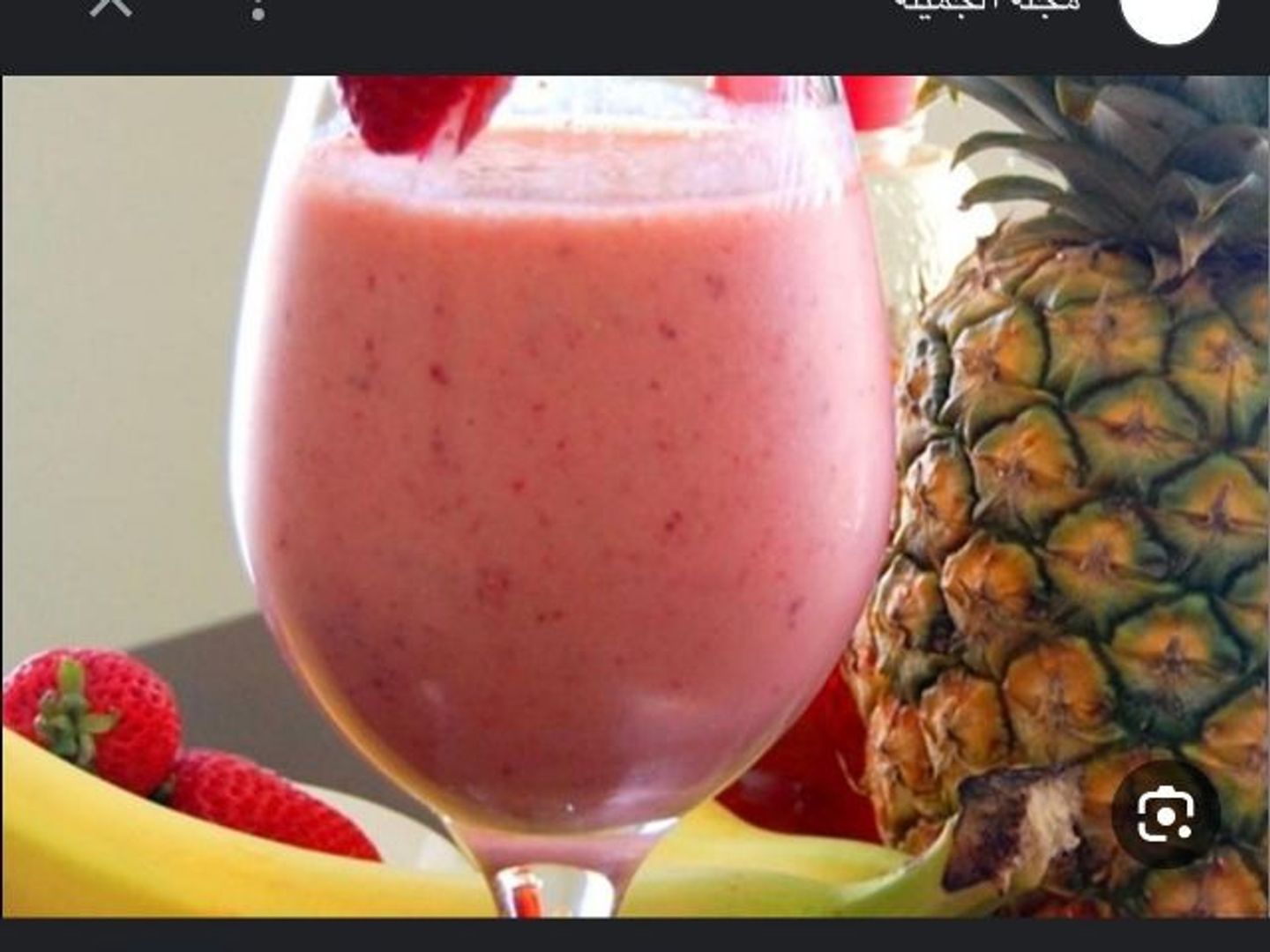
Task: Open the overflow menu
Action: click(x=258, y=9)
